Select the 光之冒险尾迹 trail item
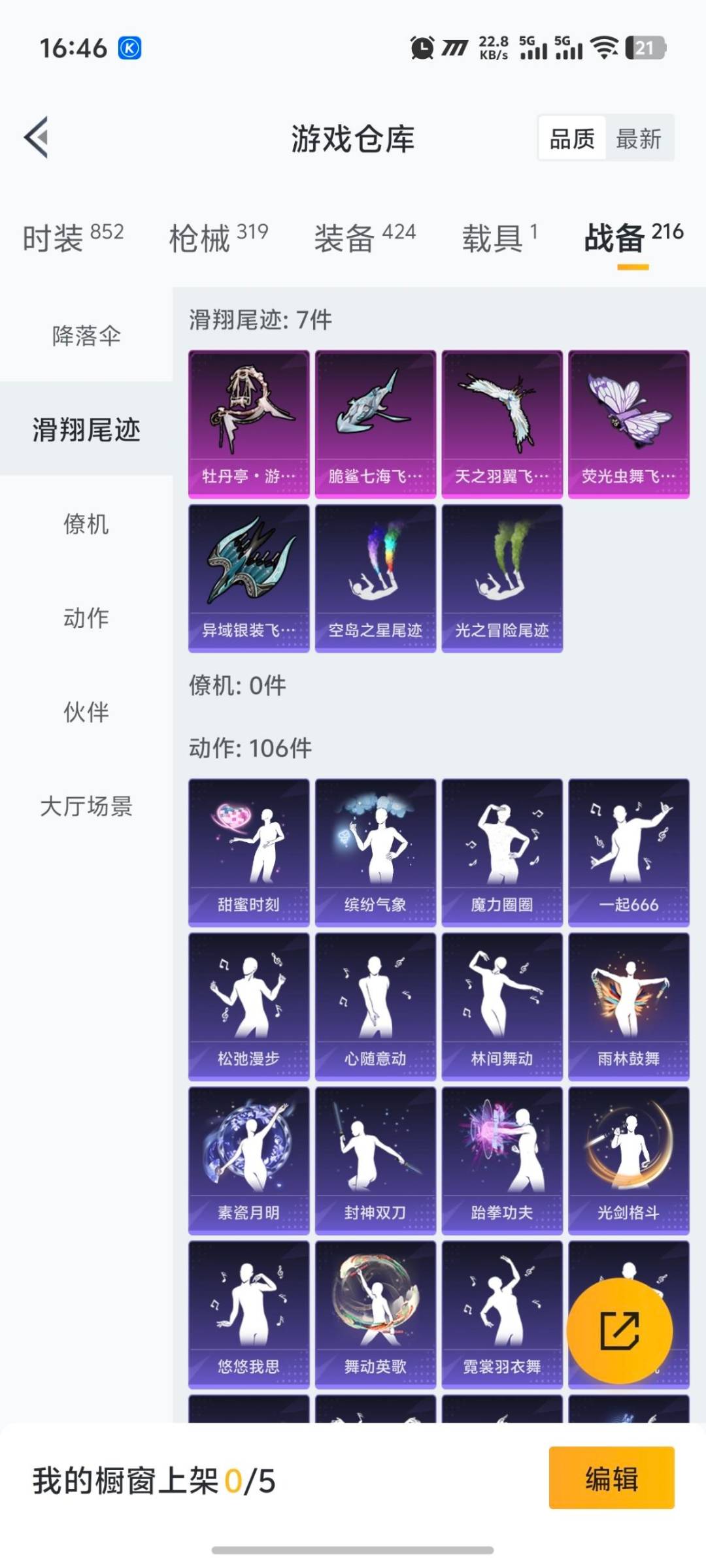The width and height of the screenshot is (706, 1568). (502, 575)
